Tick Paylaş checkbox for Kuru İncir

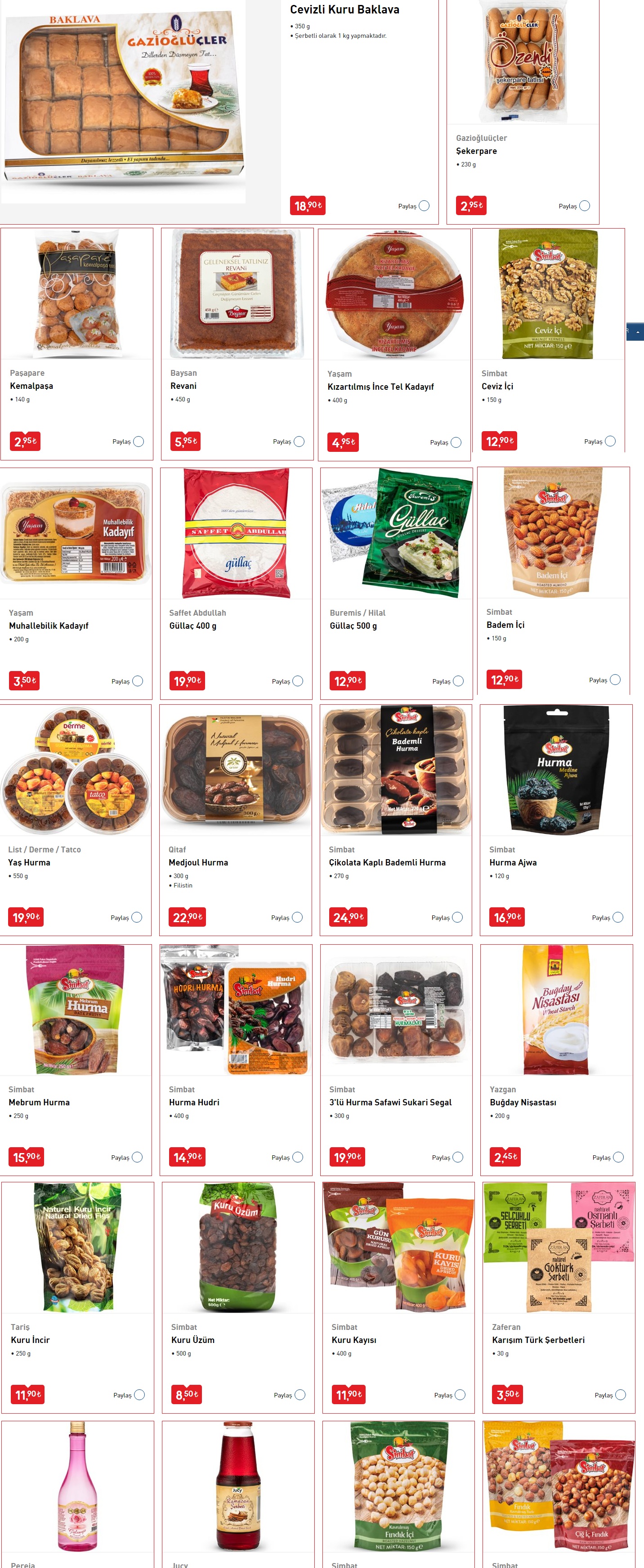click(x=139, y=1395)
